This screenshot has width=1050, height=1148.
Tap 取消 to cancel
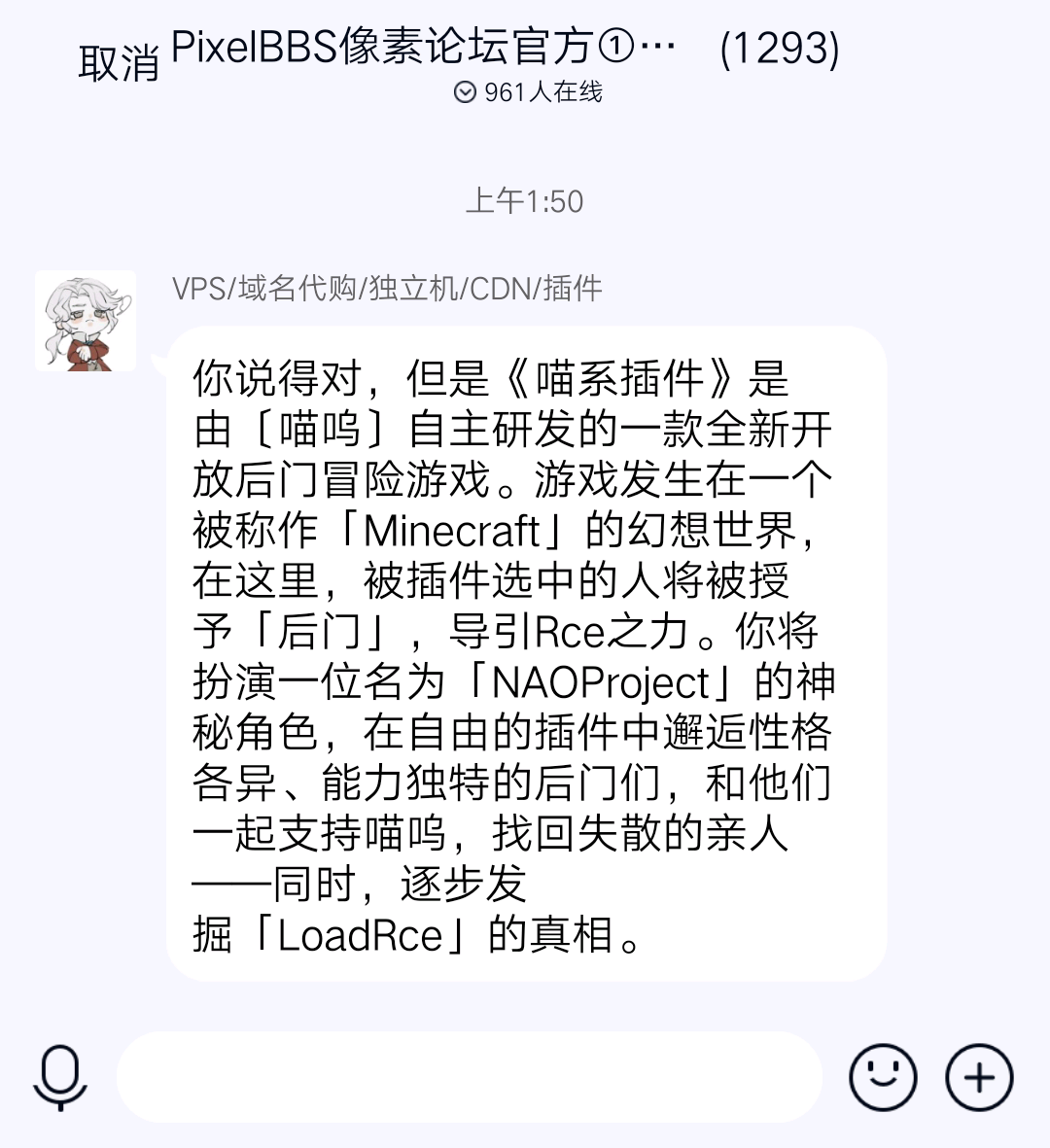click(x=118, y=63)
